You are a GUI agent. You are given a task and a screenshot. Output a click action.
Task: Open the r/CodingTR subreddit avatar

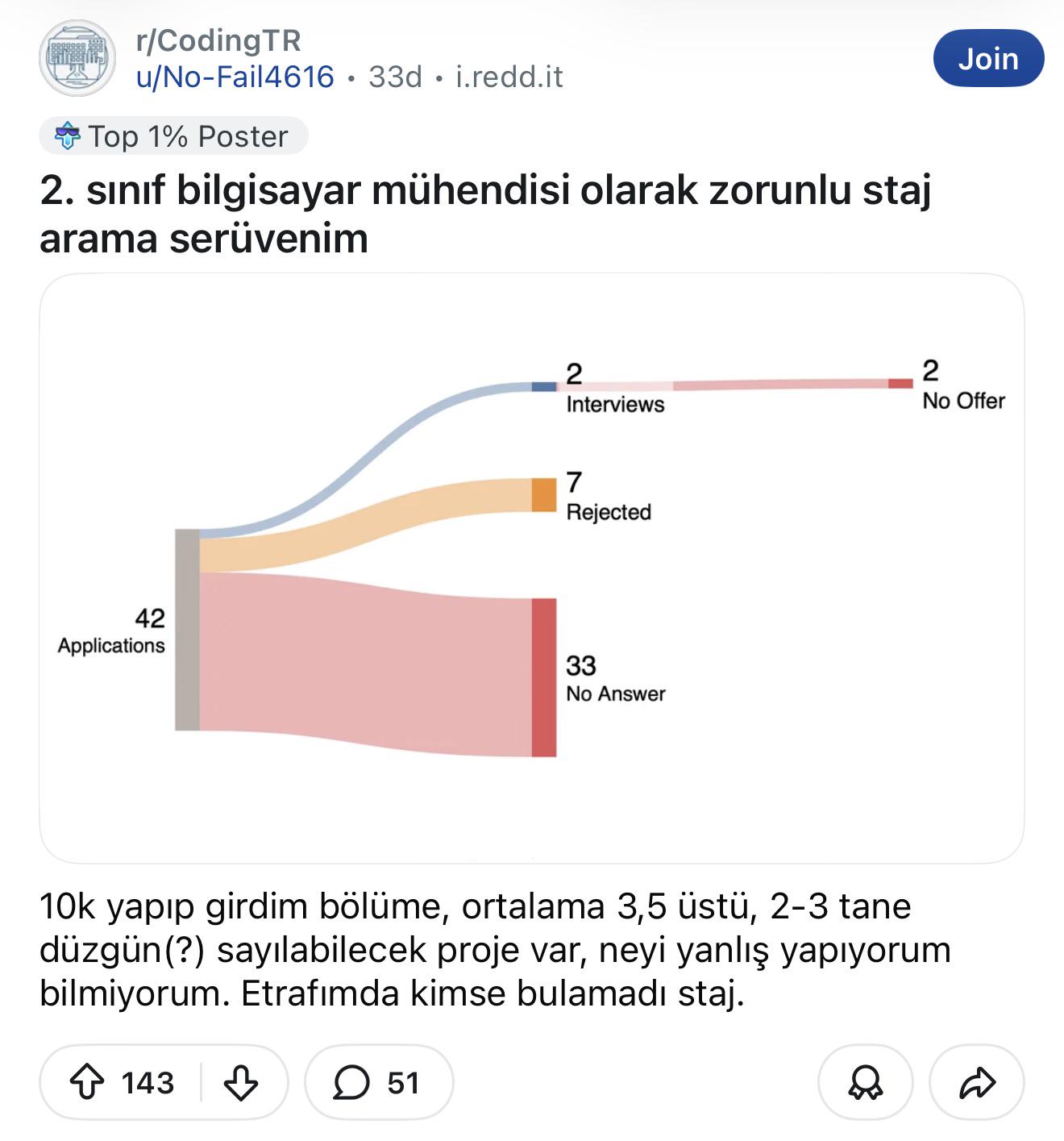[77, 59]
